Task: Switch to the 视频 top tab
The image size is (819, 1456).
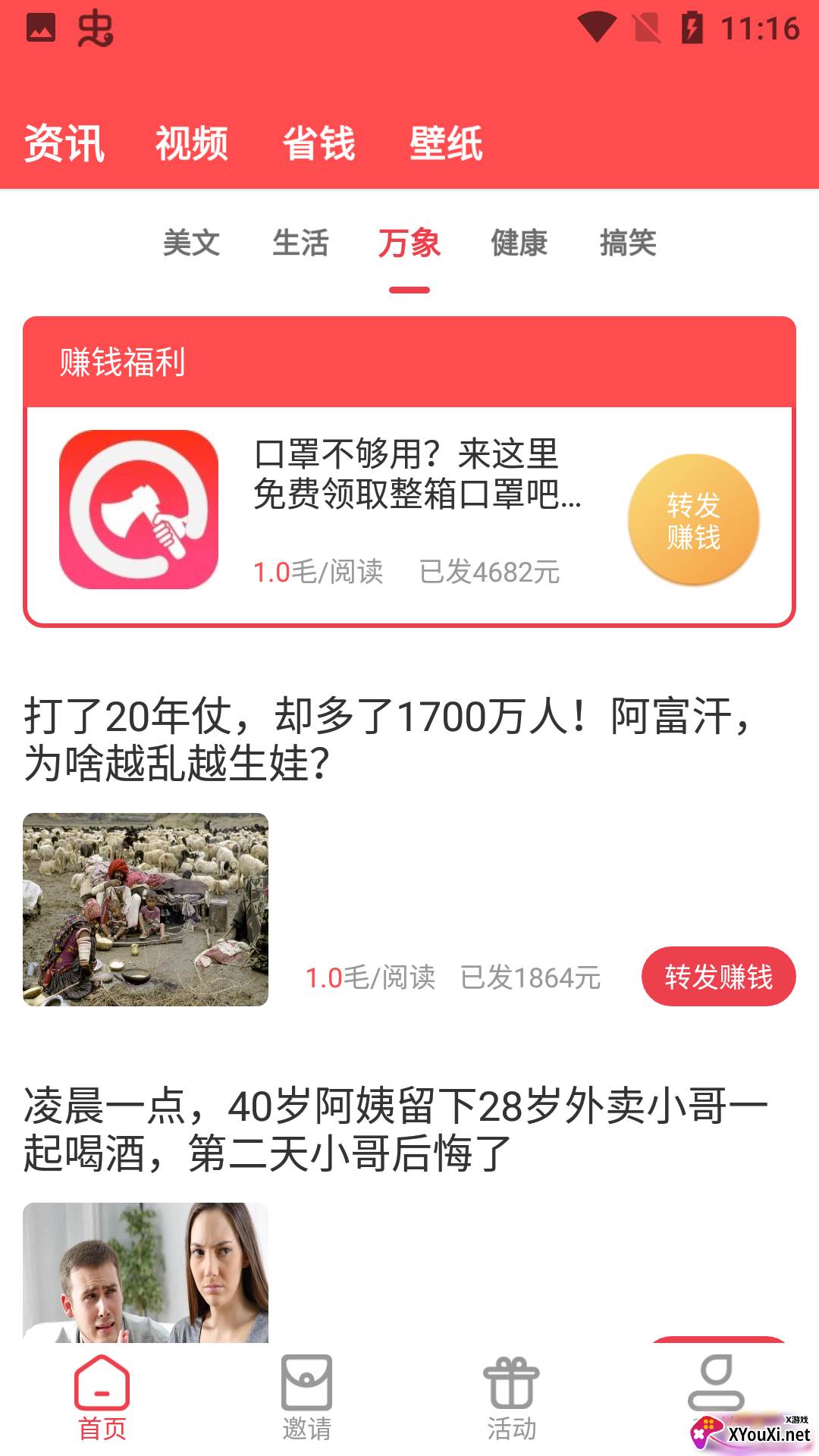Action: click(192, 143)
